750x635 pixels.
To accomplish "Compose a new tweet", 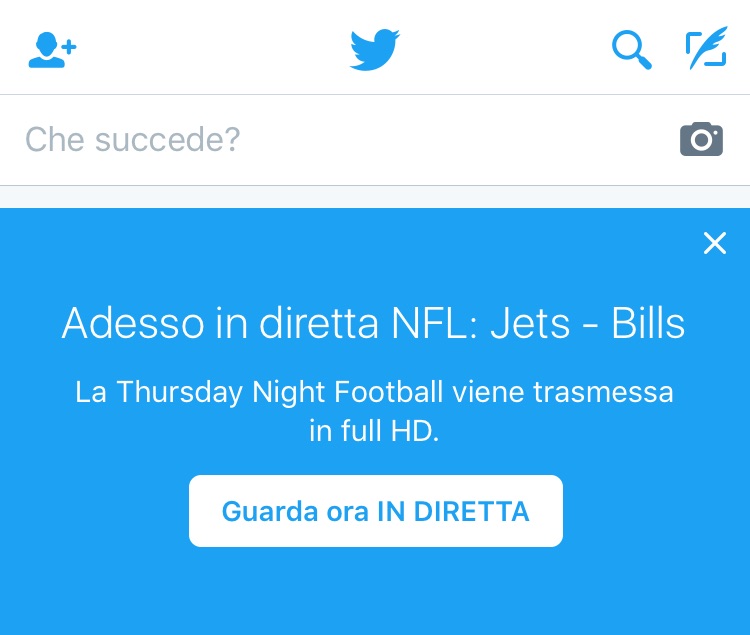I will point(705,49).
